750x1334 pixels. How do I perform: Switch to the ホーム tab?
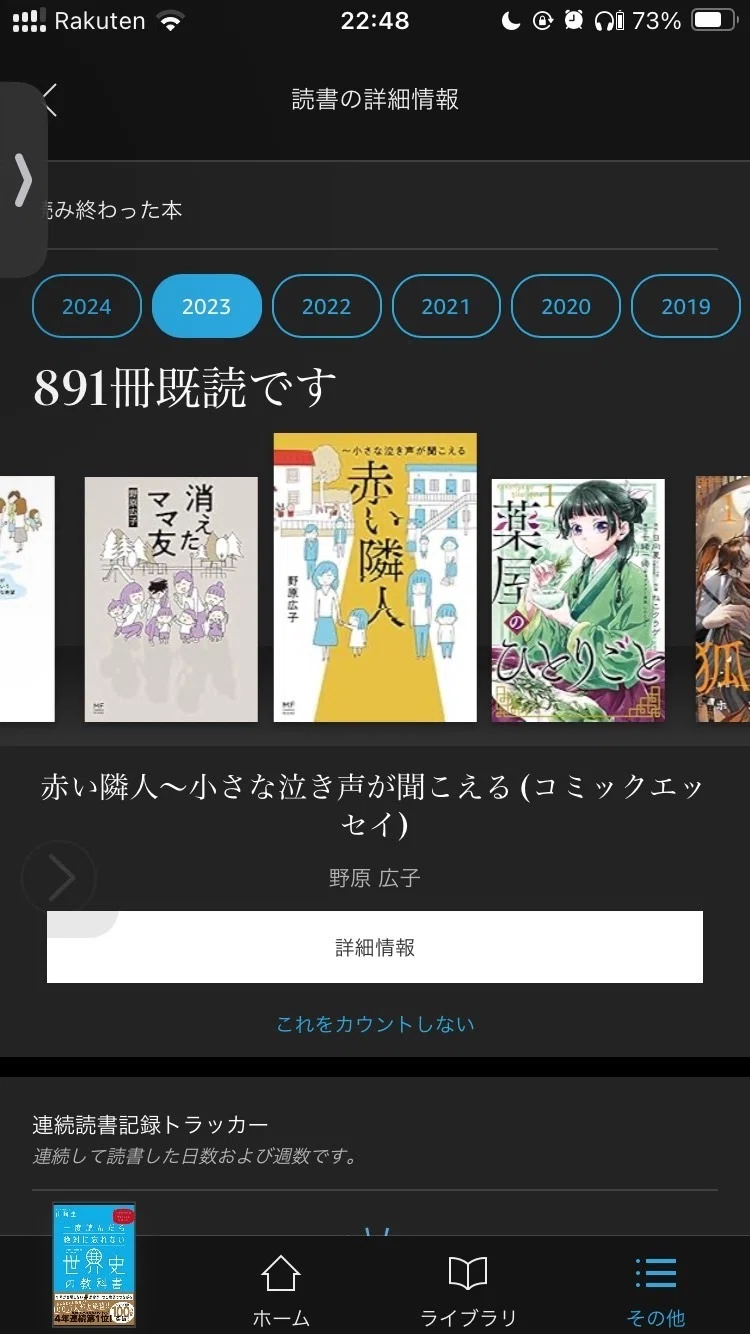point(281,1290)
